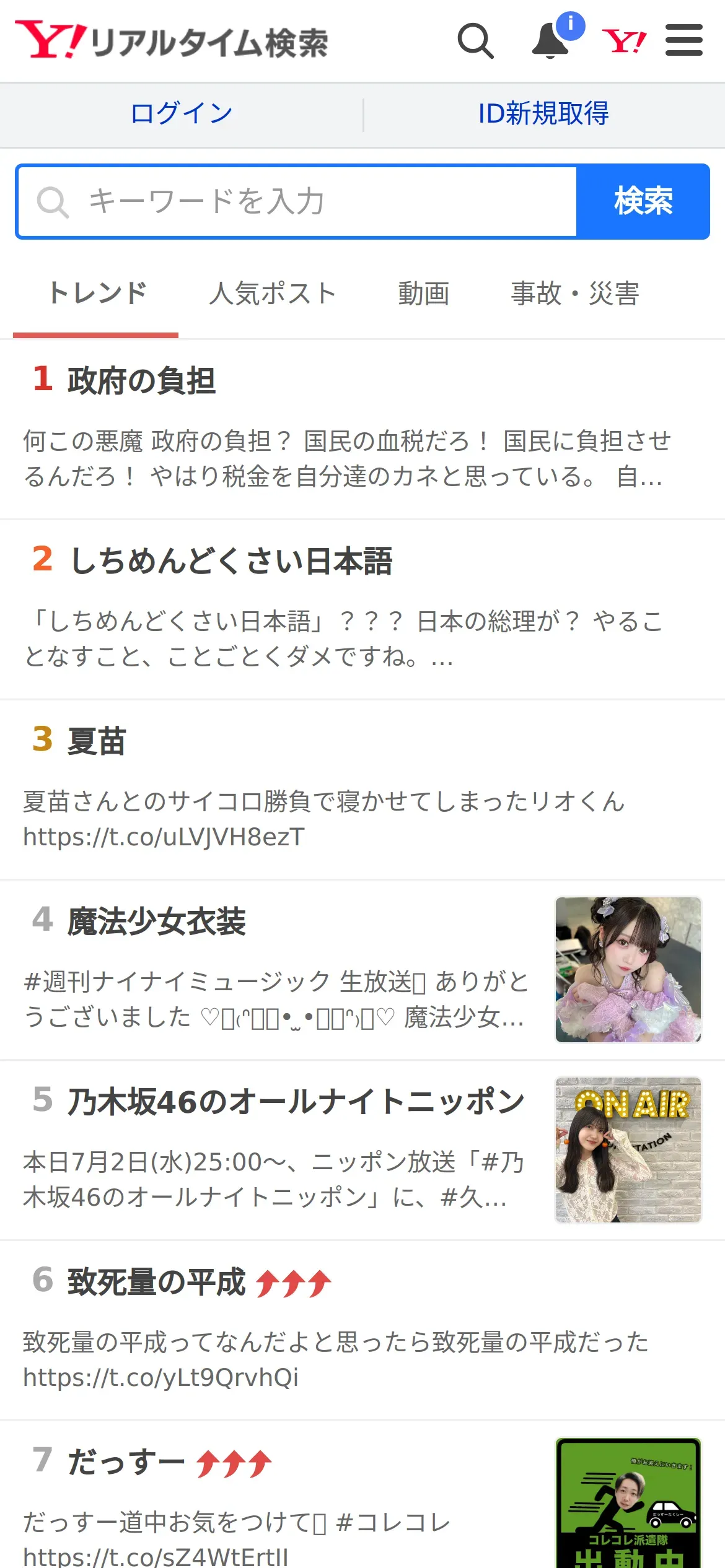Image resolution: width=725 pixels, height=1568 pixels.
Task: Open trend 1 政府の負担
Action: [x=362, y=429]
